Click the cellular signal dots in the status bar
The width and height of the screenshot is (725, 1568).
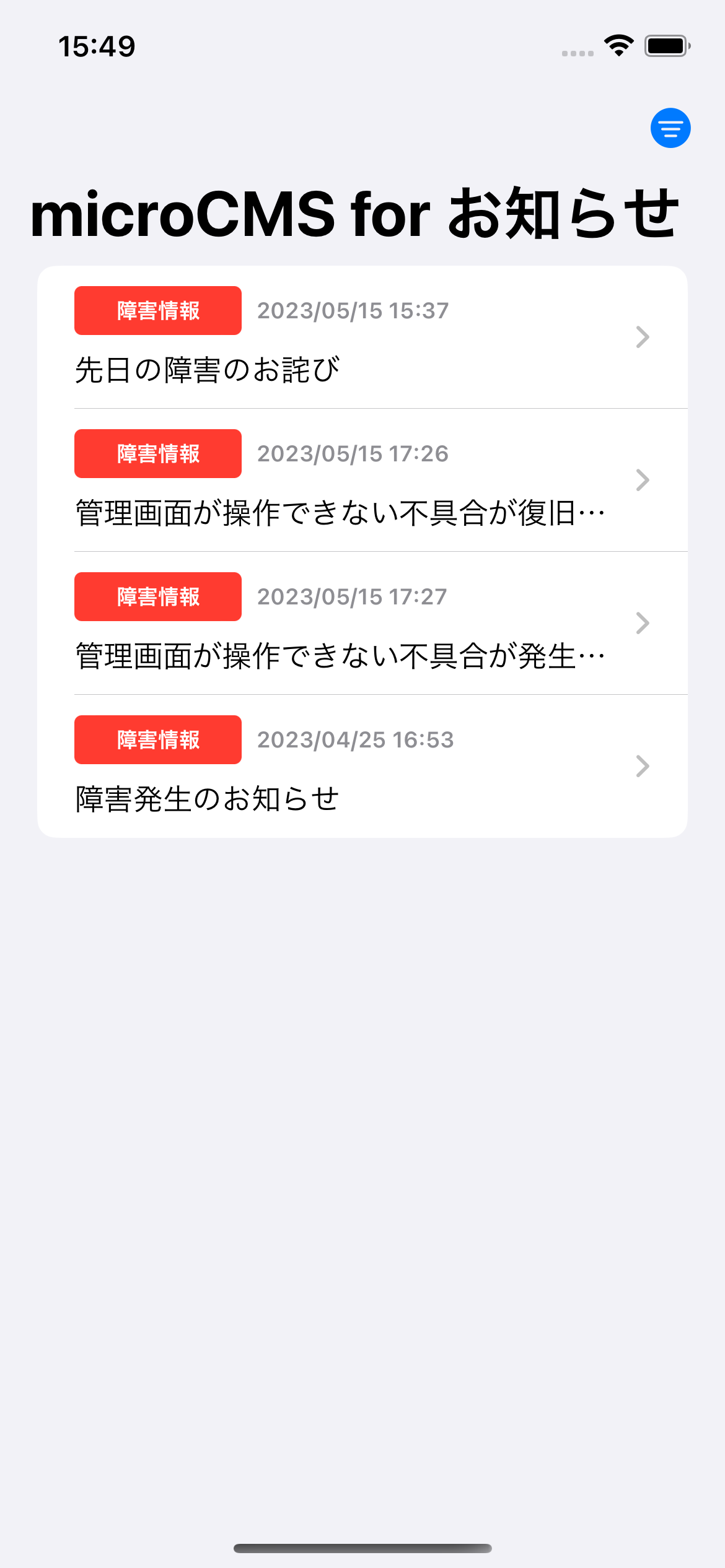coord(576,52)
